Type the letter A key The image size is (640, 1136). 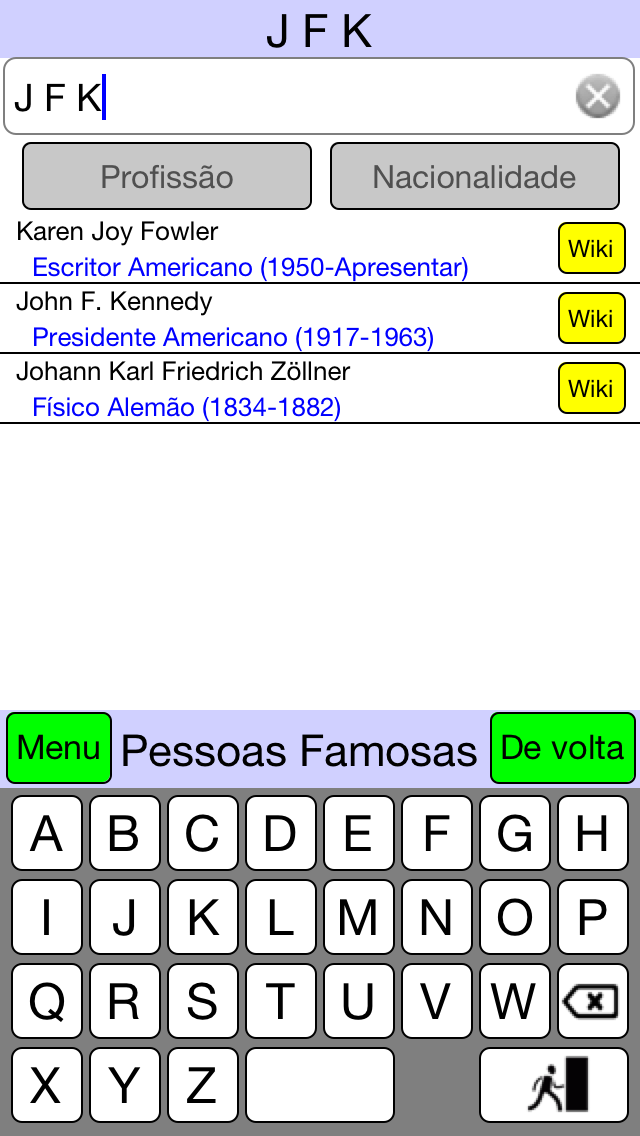pyautogui.click(x=46, y=833)
